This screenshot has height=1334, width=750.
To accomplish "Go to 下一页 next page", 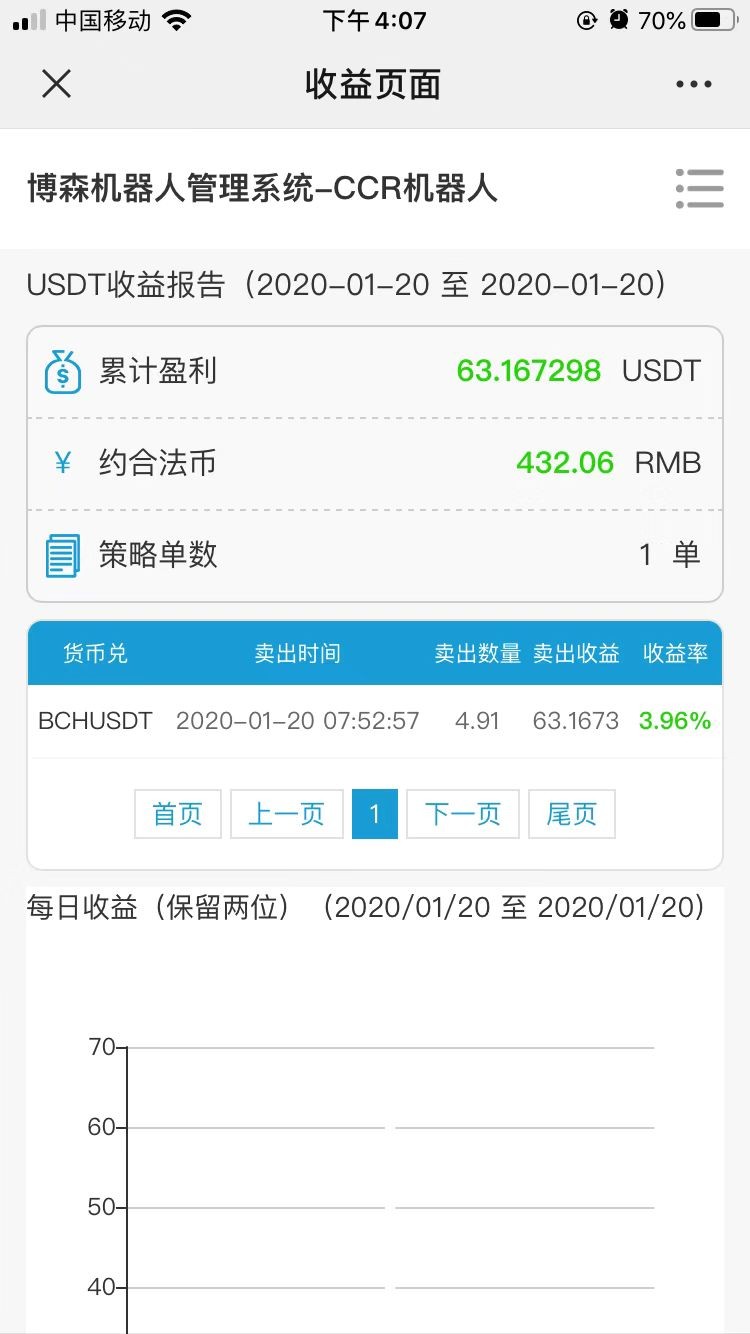I will point(463,814).
